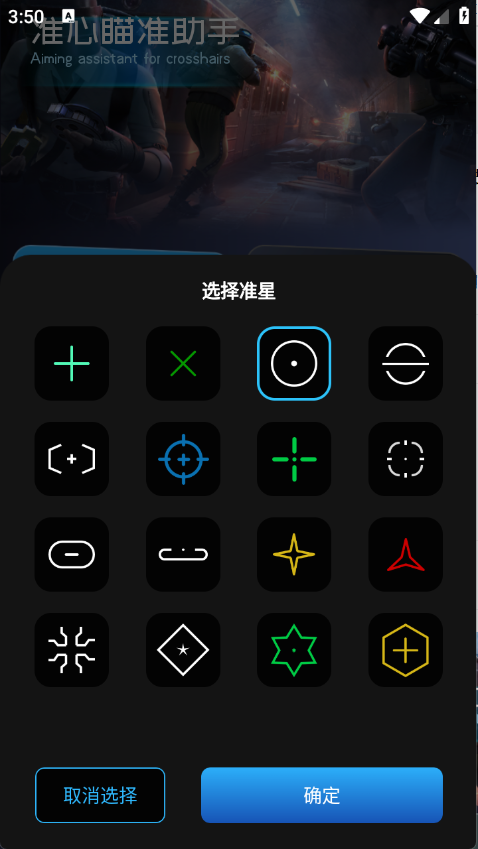Confirm the choice with 确定
478x849 pixels.
322,795
